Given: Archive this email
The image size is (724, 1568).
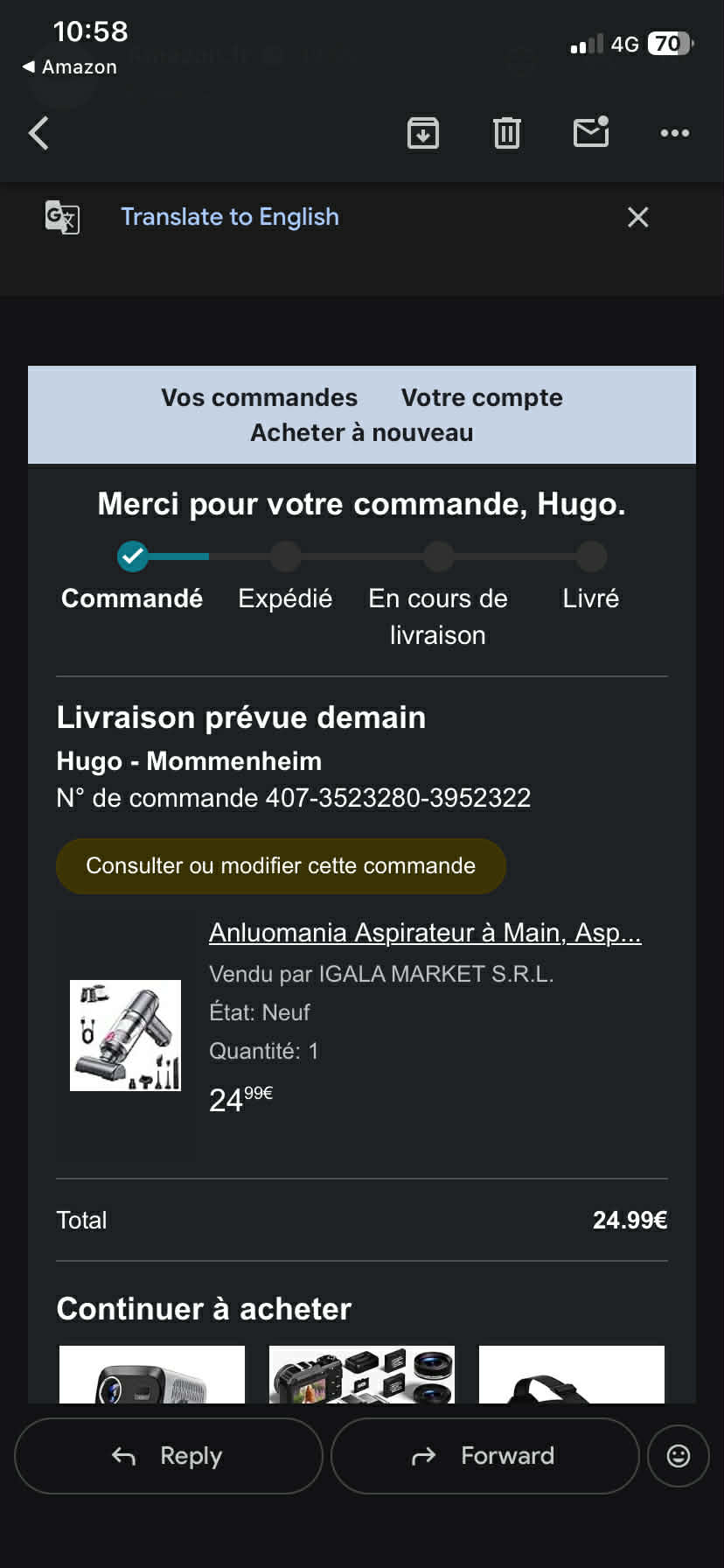Looking at the screenshot, I should [423, 133].
